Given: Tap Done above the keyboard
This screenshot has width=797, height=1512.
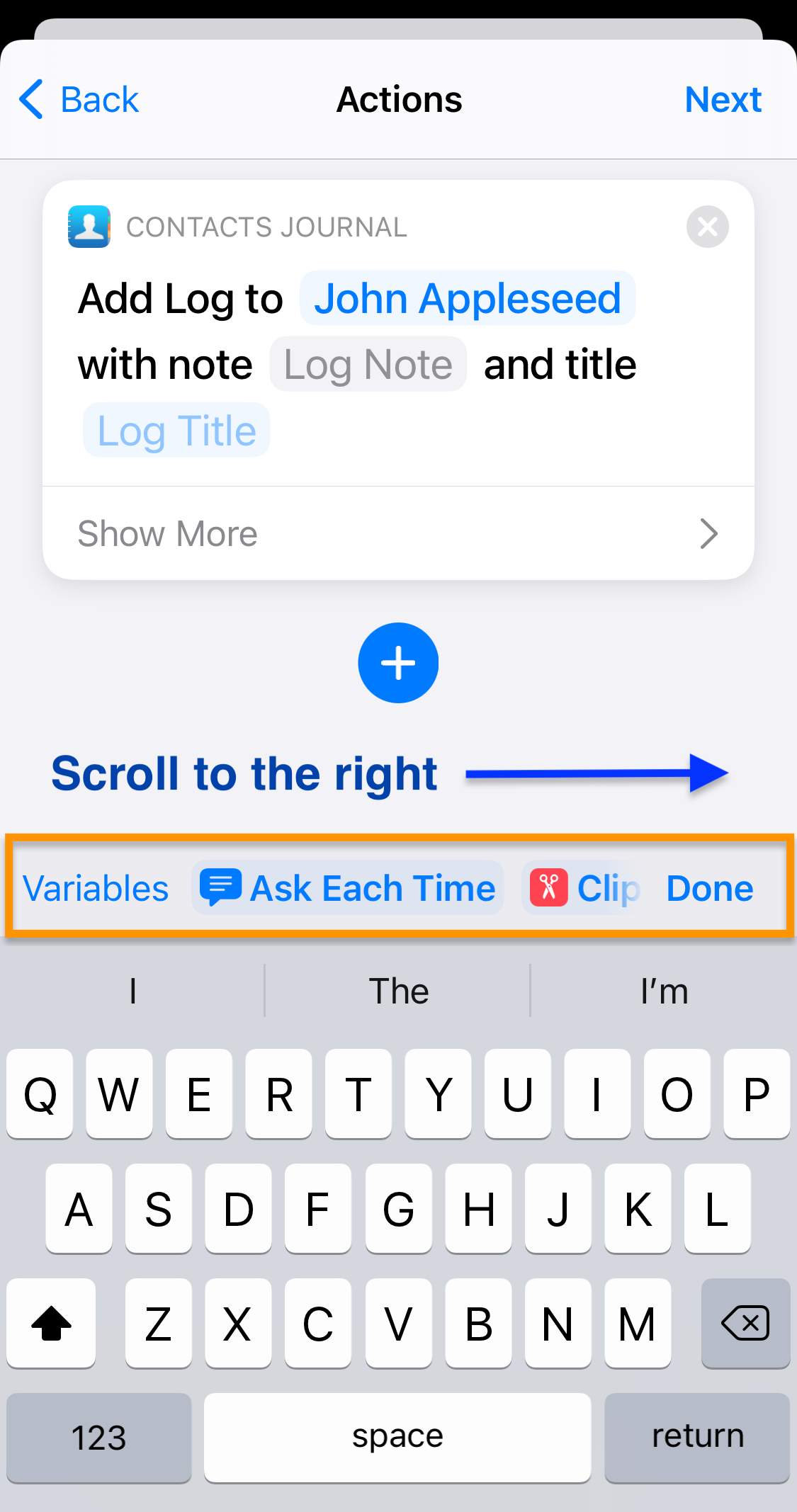Looking at the screenshot, I should click(710, 888).
